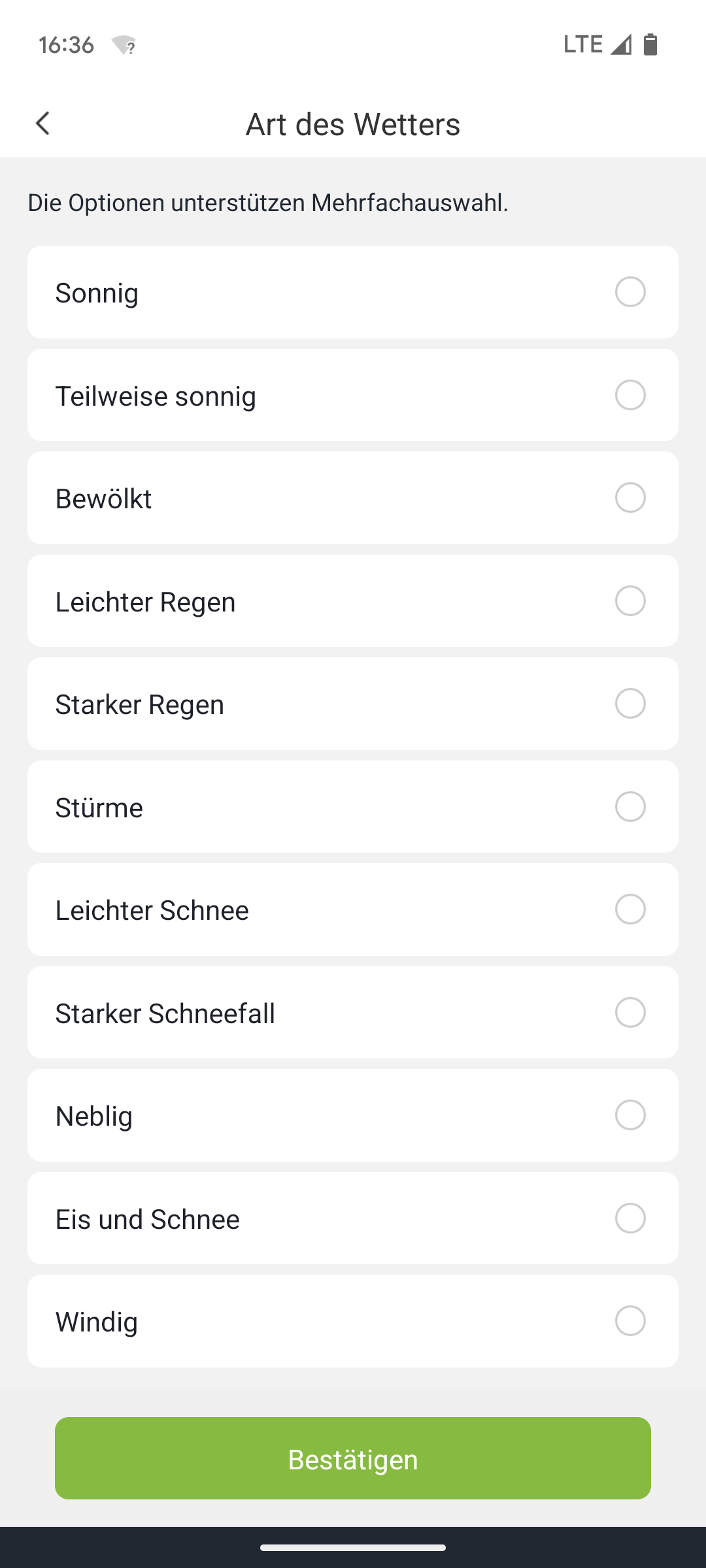Screen dimensions: 706x1568
Task: Select the Sonnig weather option
Action: (353, 292)
